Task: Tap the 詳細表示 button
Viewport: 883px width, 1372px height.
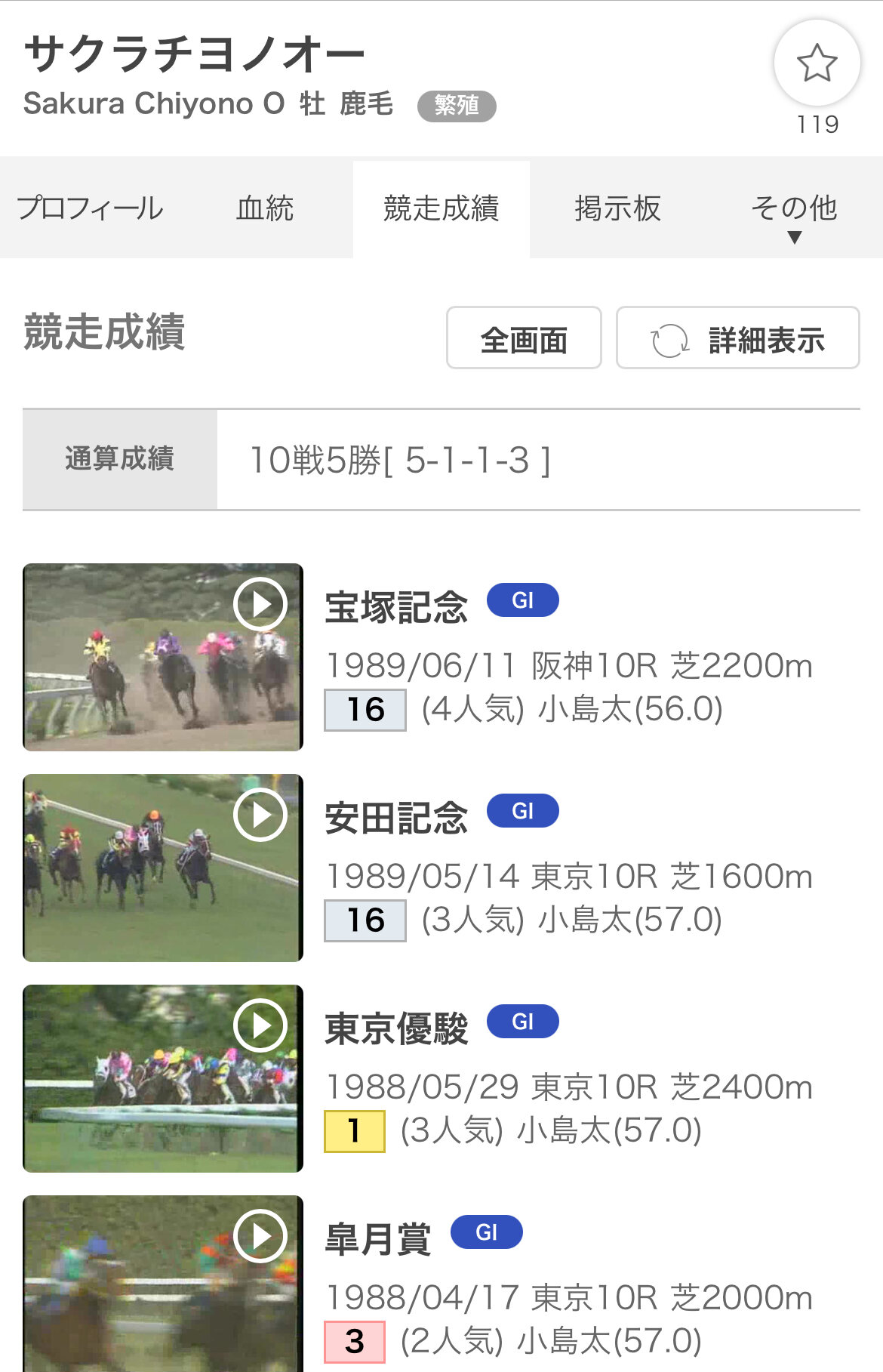Action: click(737, 338)
